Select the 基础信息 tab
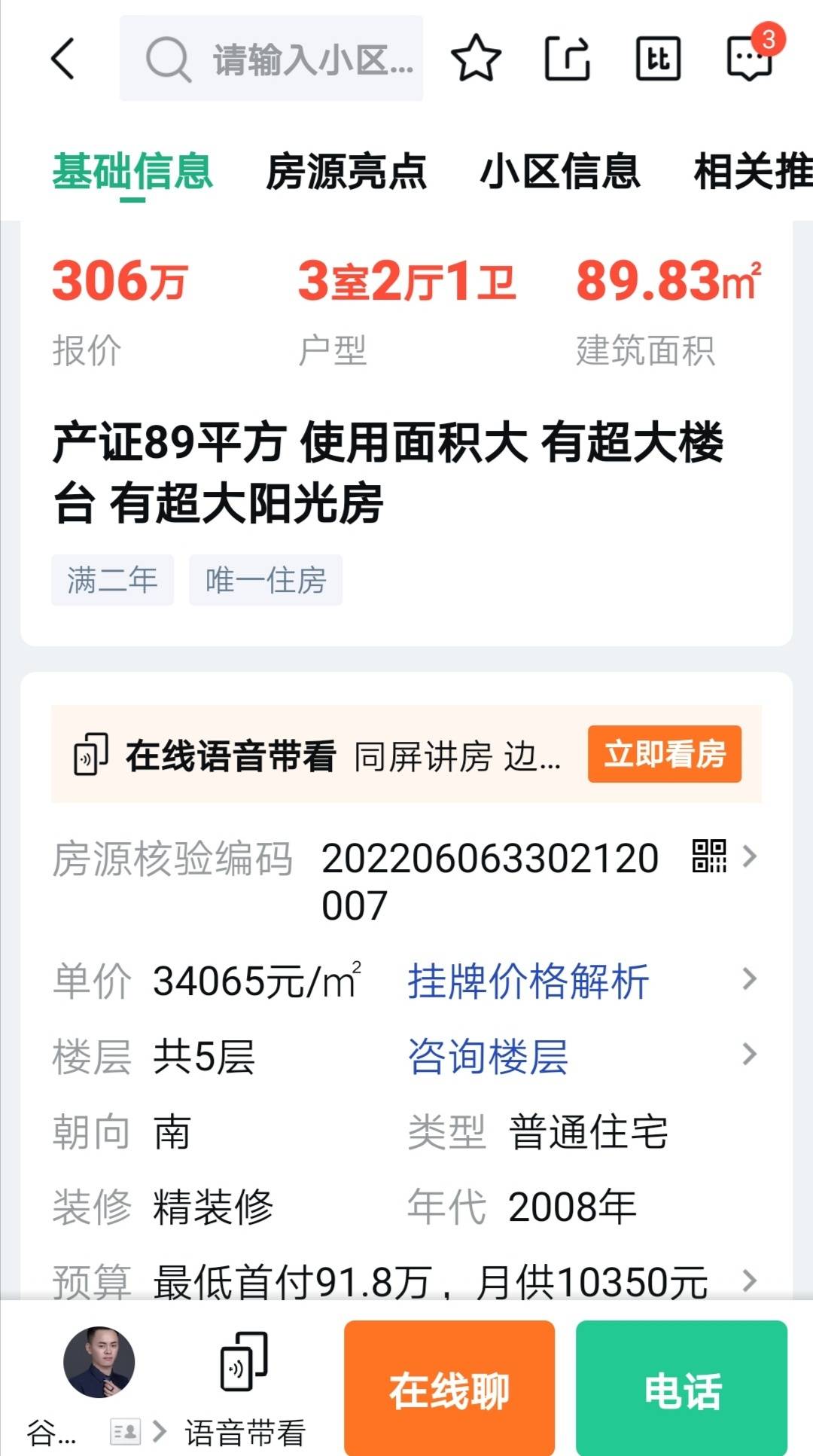 [x=132, y=172]
